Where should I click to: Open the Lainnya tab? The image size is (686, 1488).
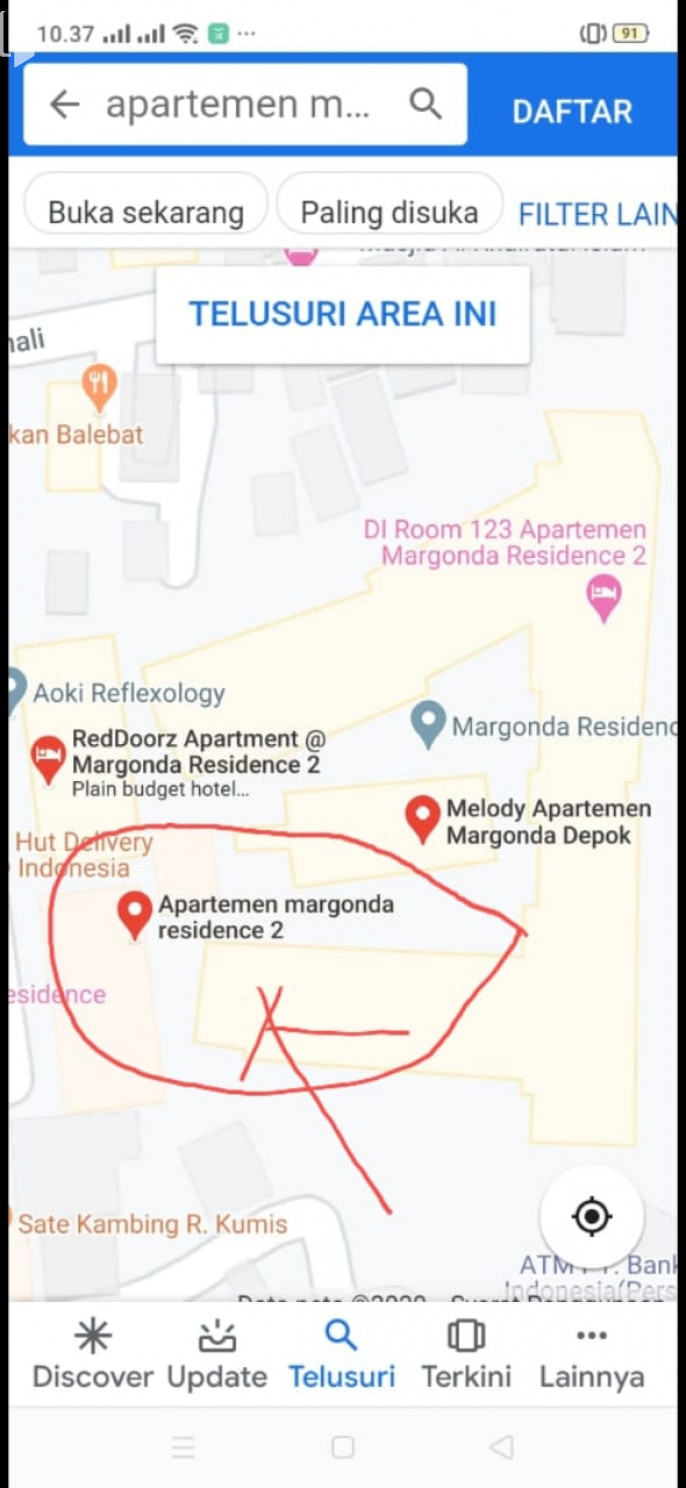point(591,1355)
